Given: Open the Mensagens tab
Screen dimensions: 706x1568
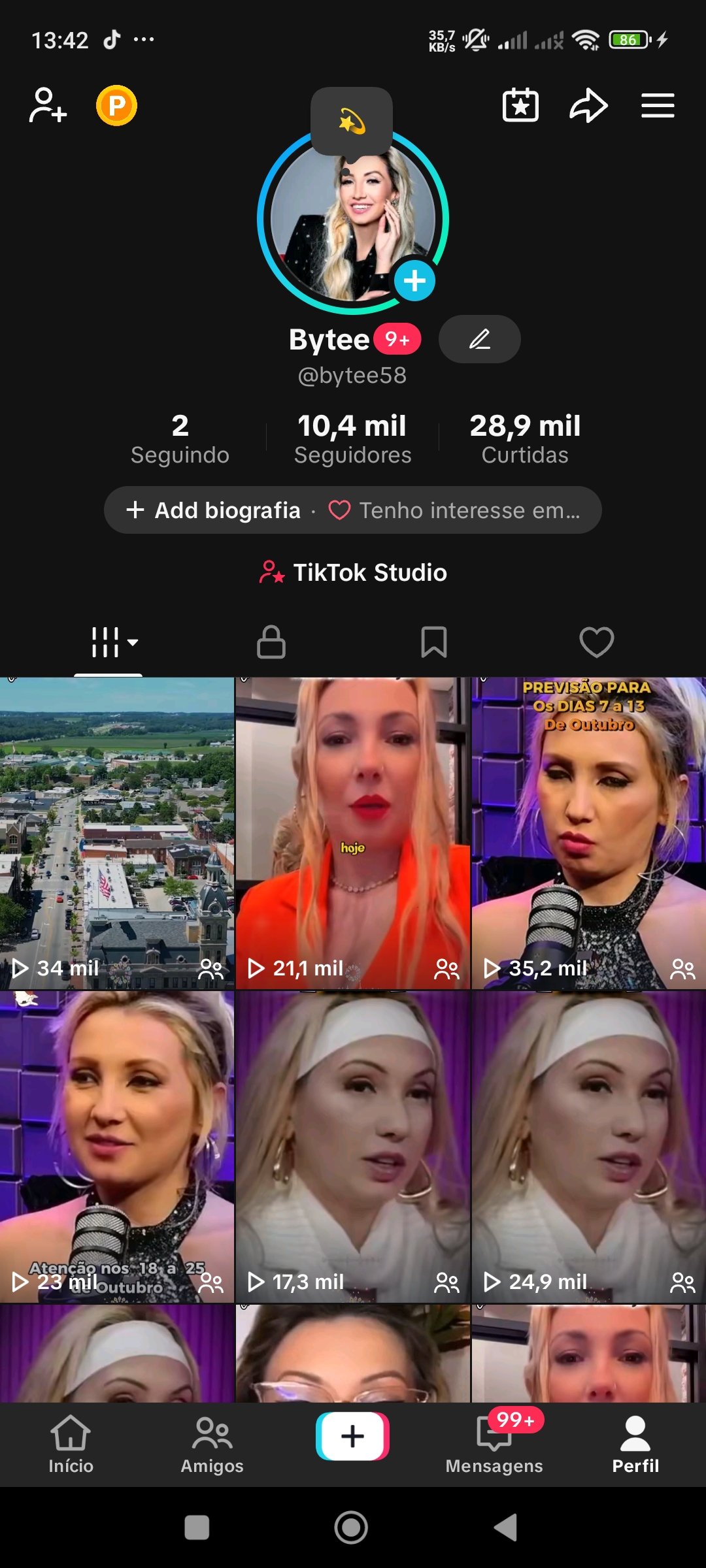Looking at the screenshot, I should [x=494, y=1445].
